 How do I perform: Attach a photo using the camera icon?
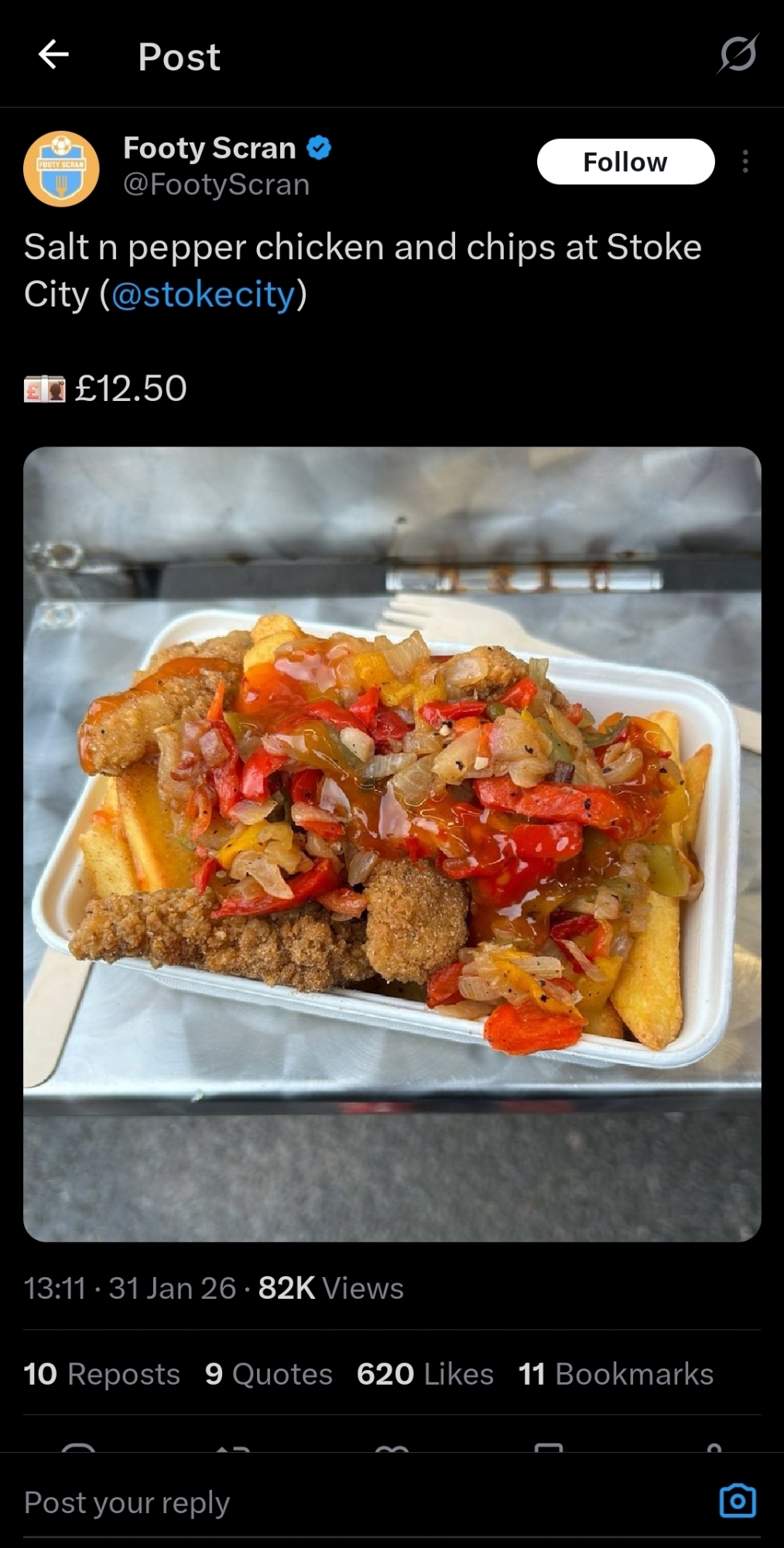(x=738, y=1501)
